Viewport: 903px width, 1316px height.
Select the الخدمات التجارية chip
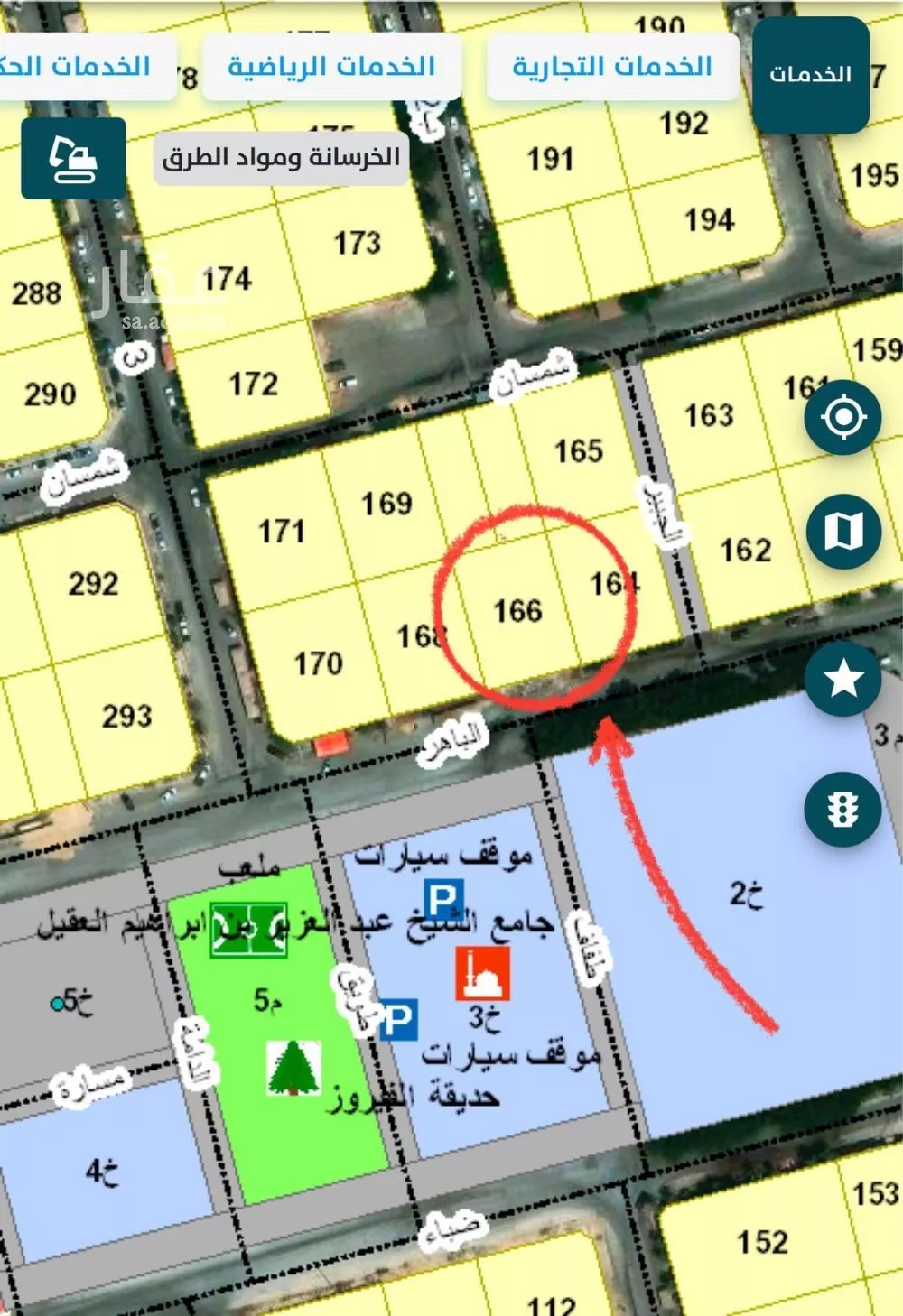(x=612, y=67)
